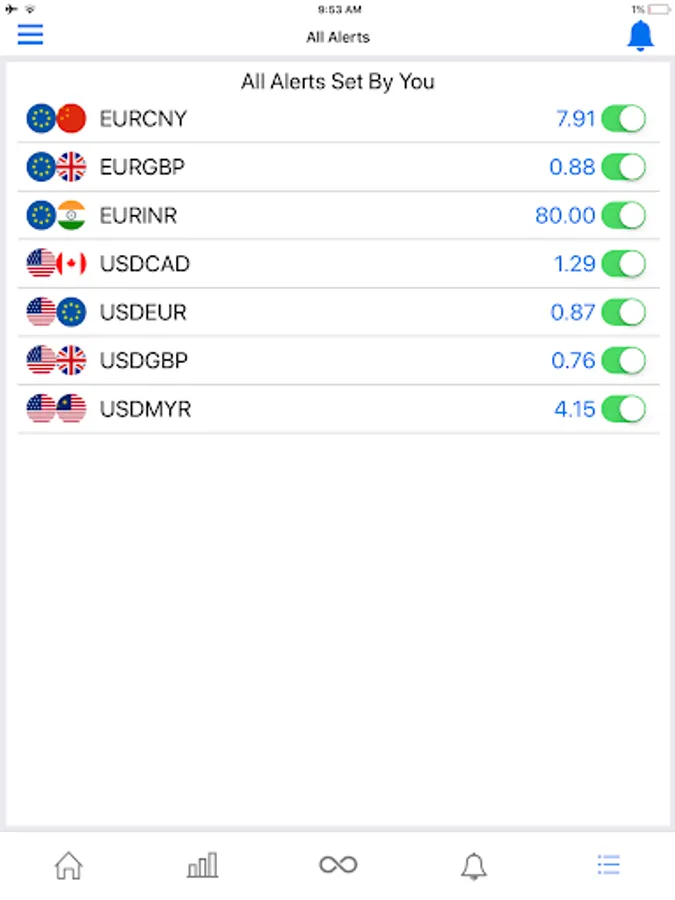675x900 pixels.
Task: Open the infinity symbol tab
Action: [x=338, y=865]
